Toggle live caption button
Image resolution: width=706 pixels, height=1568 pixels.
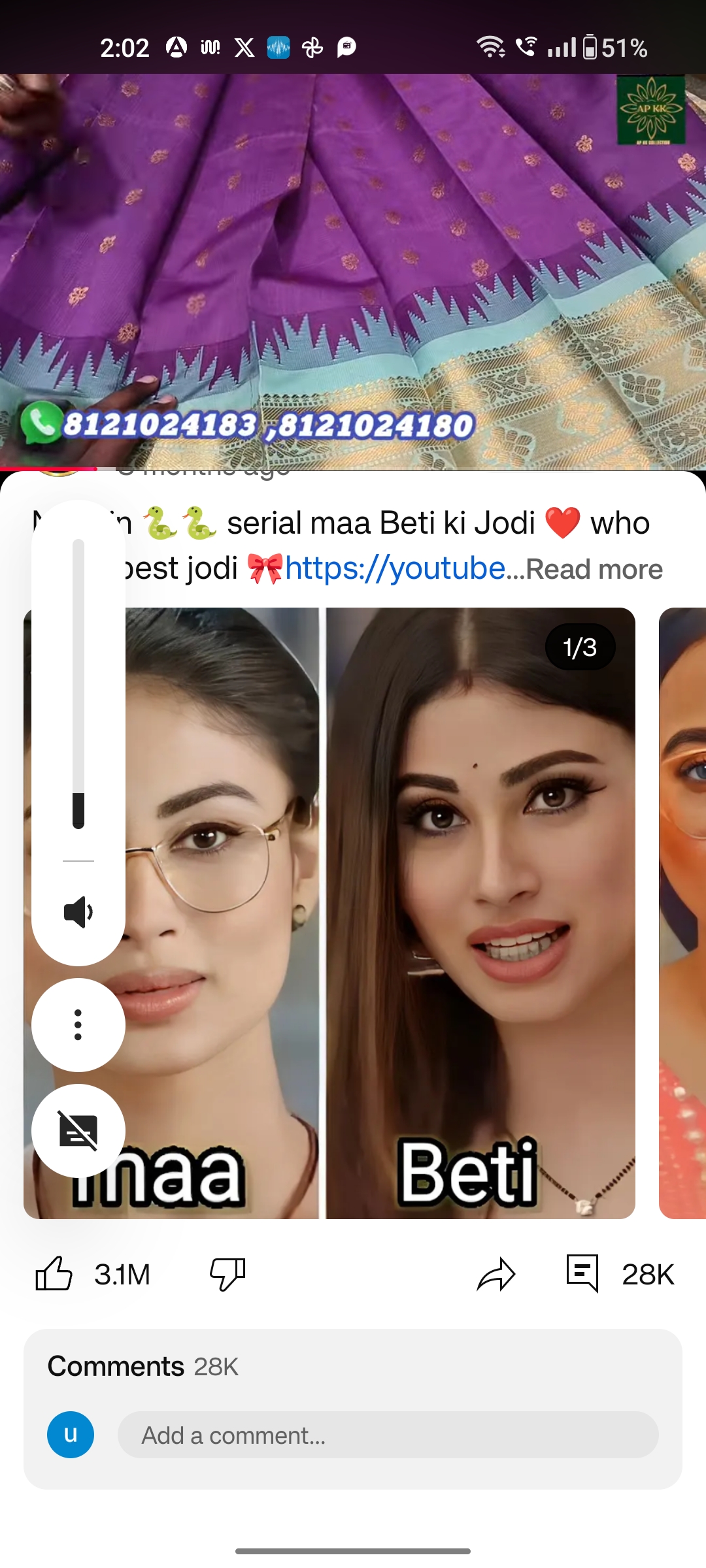(78, 1131)
